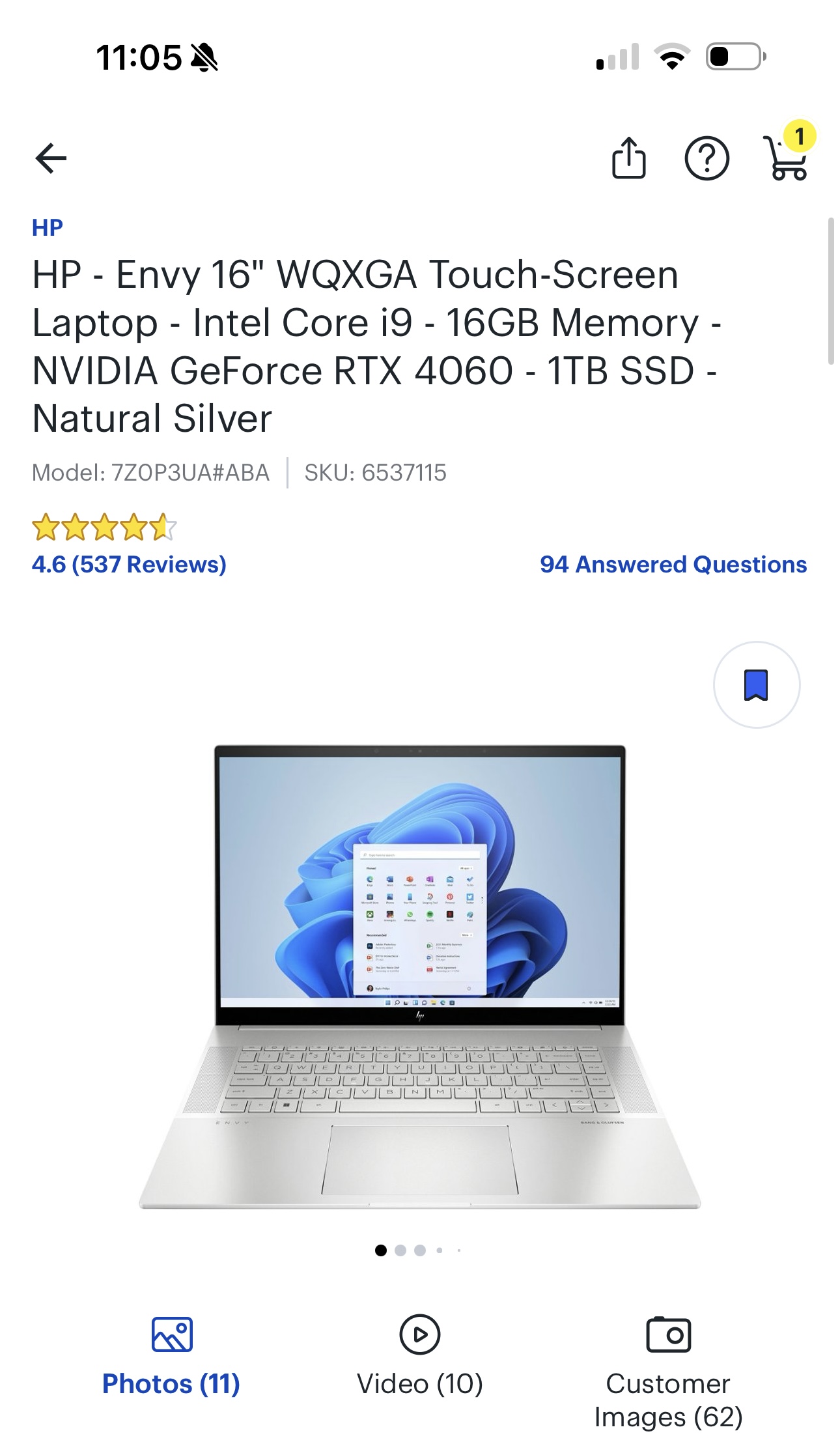The width and height of the screenshot is (840, 1453).
Task: Jump to the second image indicator dot
Action: point(400,1250)
